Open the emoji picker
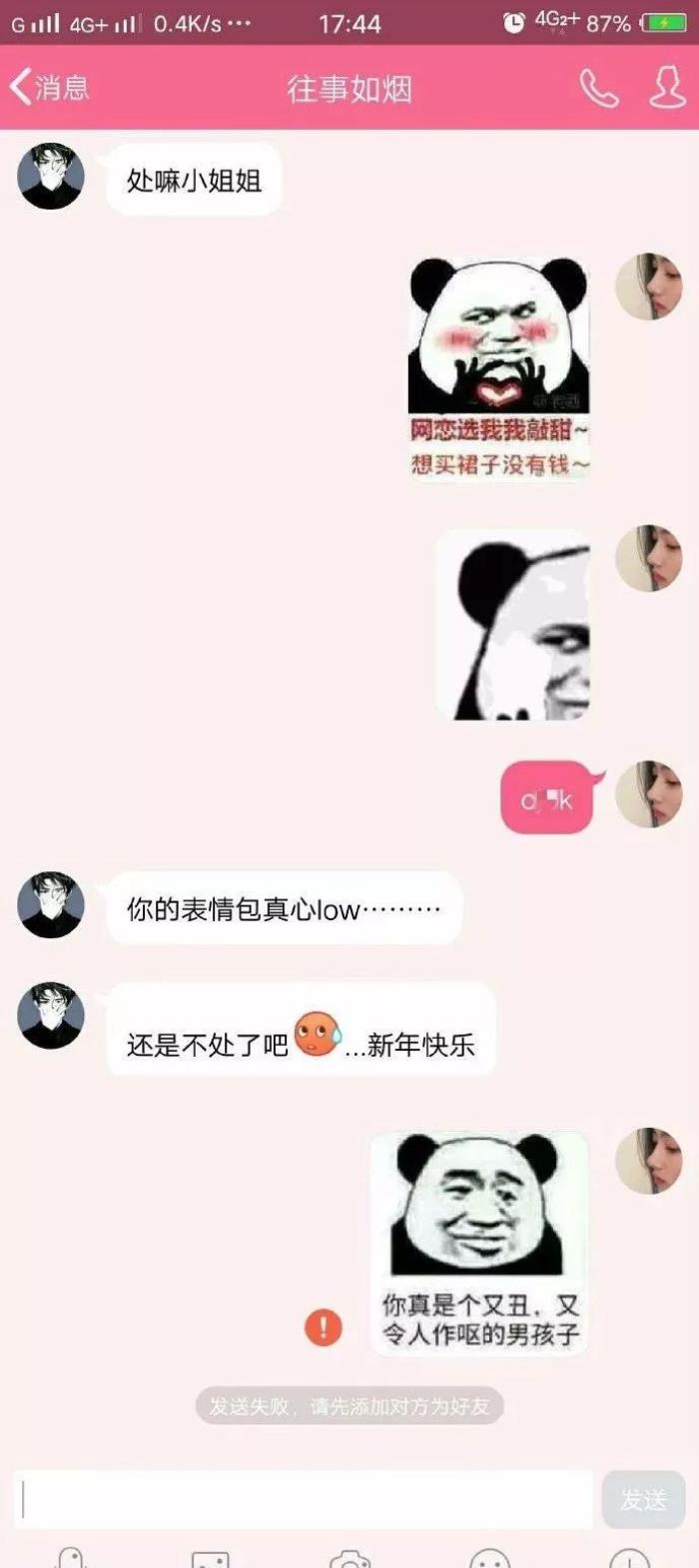This screenshot has height=1568, width=699. coord(489,1559)
